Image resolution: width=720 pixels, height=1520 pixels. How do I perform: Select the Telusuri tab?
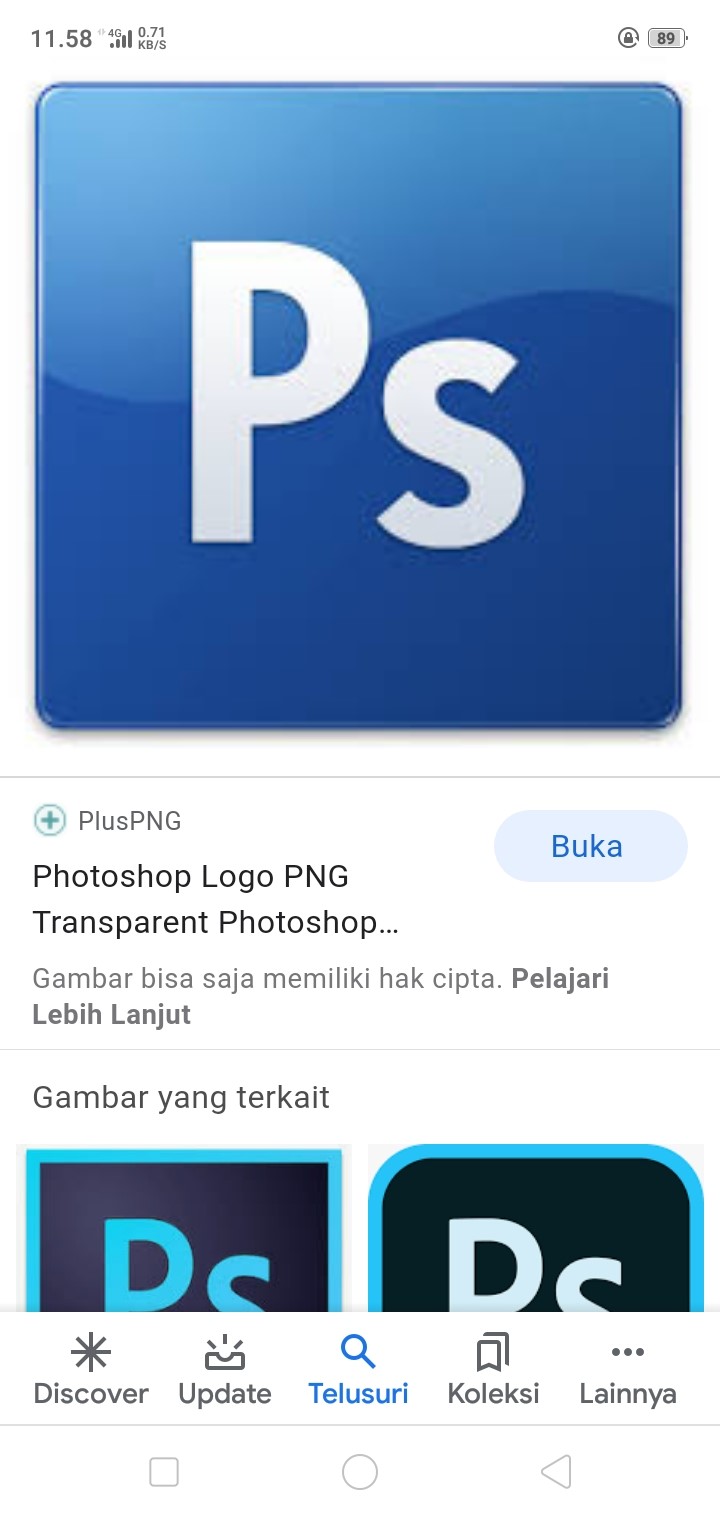coord(358,1370)
